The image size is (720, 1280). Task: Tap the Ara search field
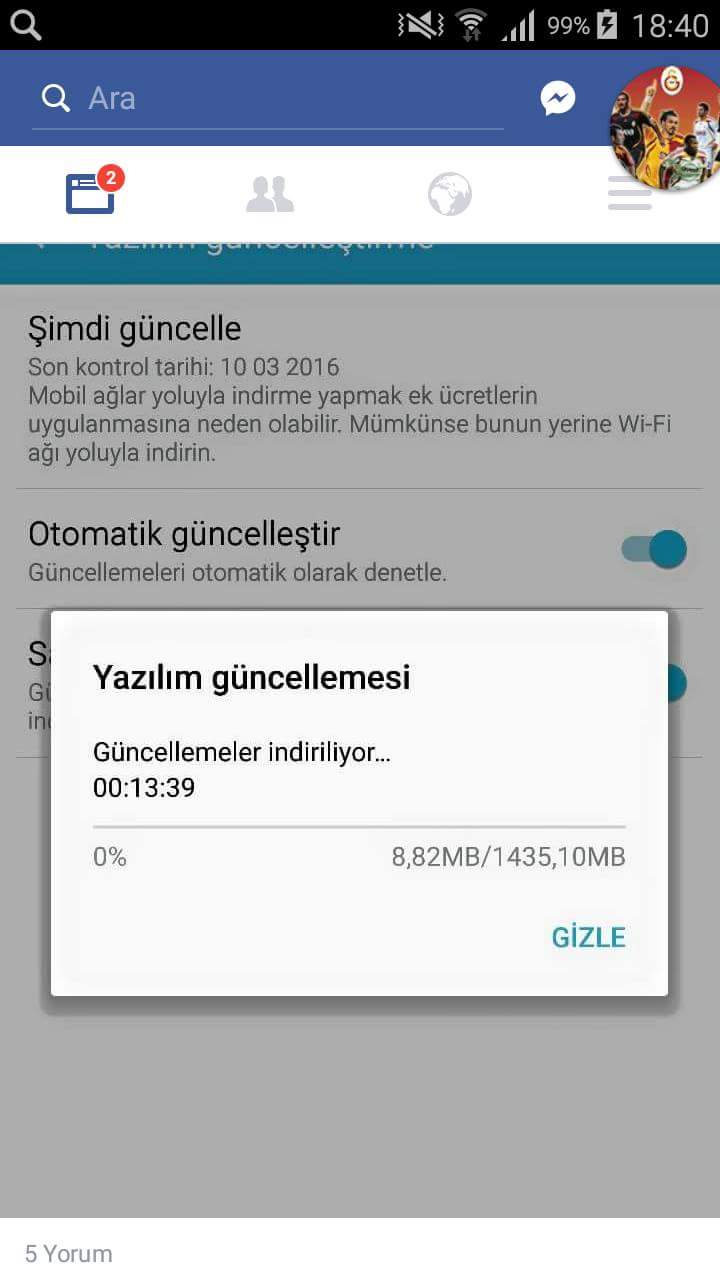coord(268,99)
